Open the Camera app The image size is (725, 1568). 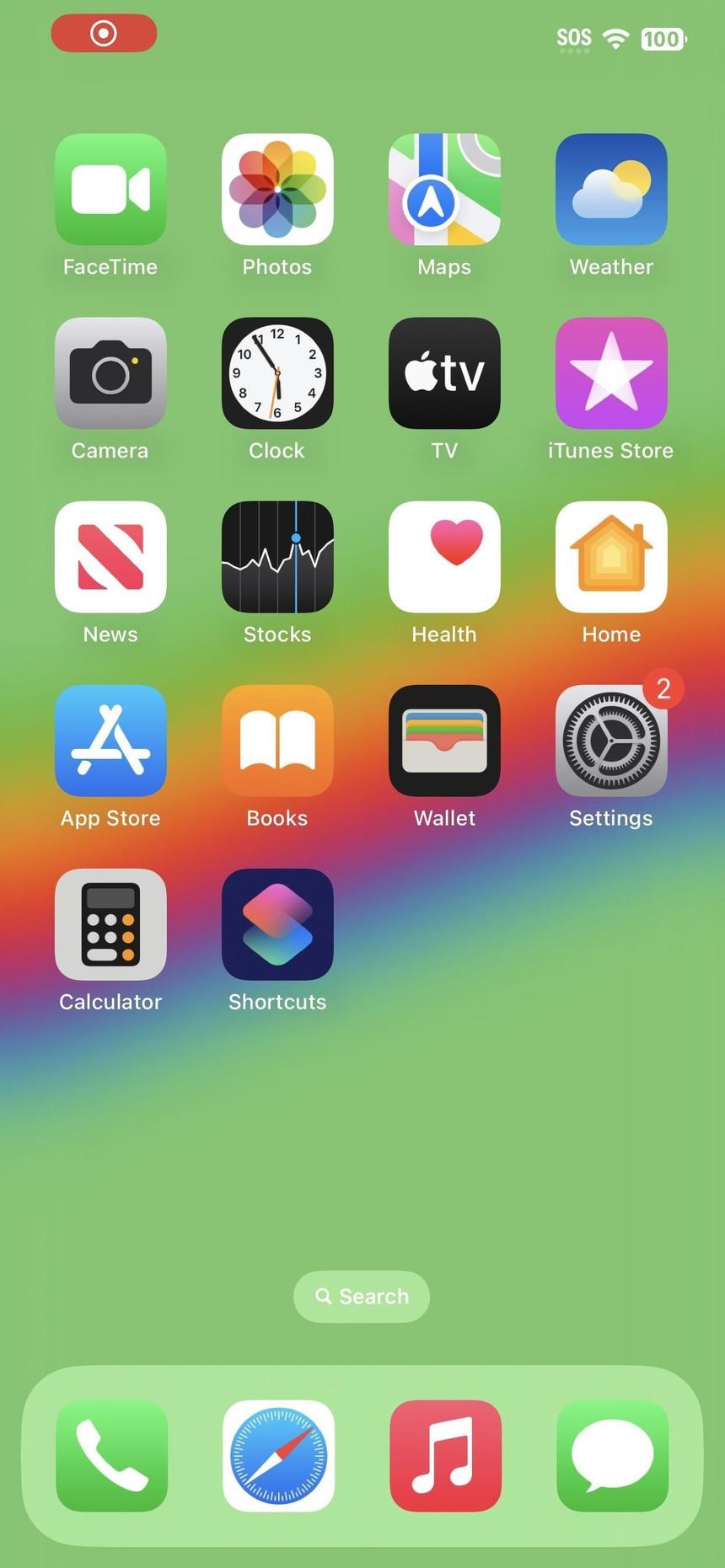[110, 373]
